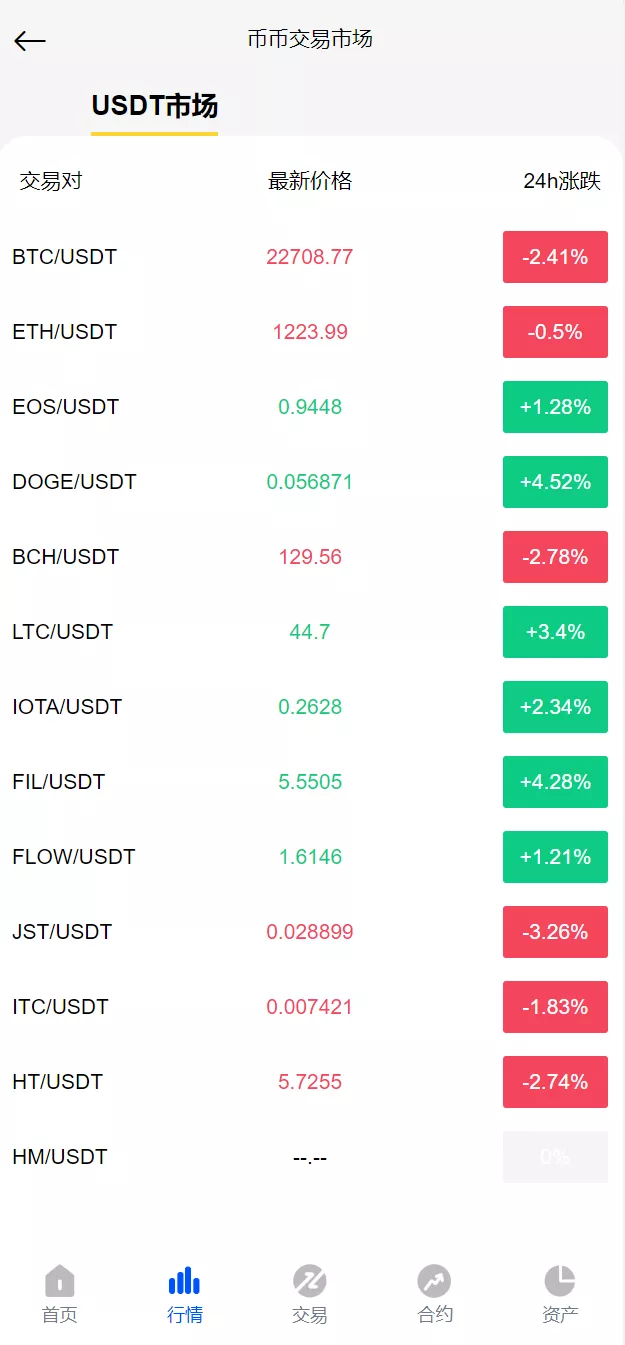Open the ETH/USDT trading pair
The image size is (625, 1345).
tap(64, 332)
